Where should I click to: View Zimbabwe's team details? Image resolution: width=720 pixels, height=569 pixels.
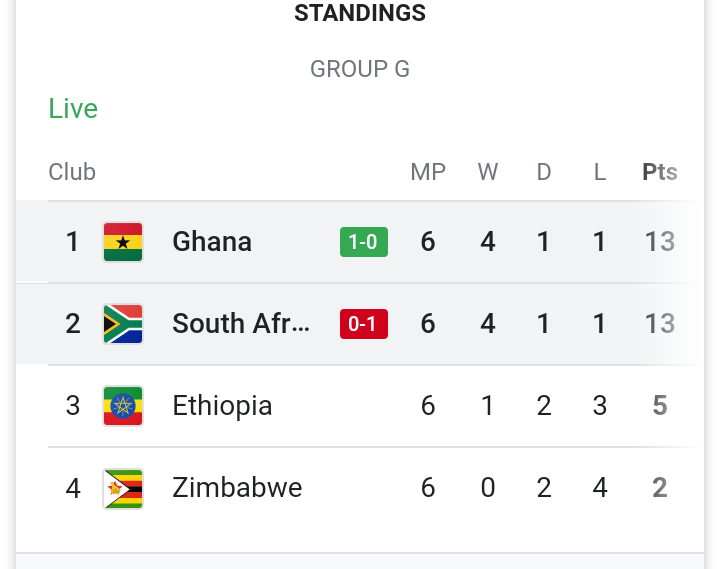pyautogui.click(x=237, y=488)
